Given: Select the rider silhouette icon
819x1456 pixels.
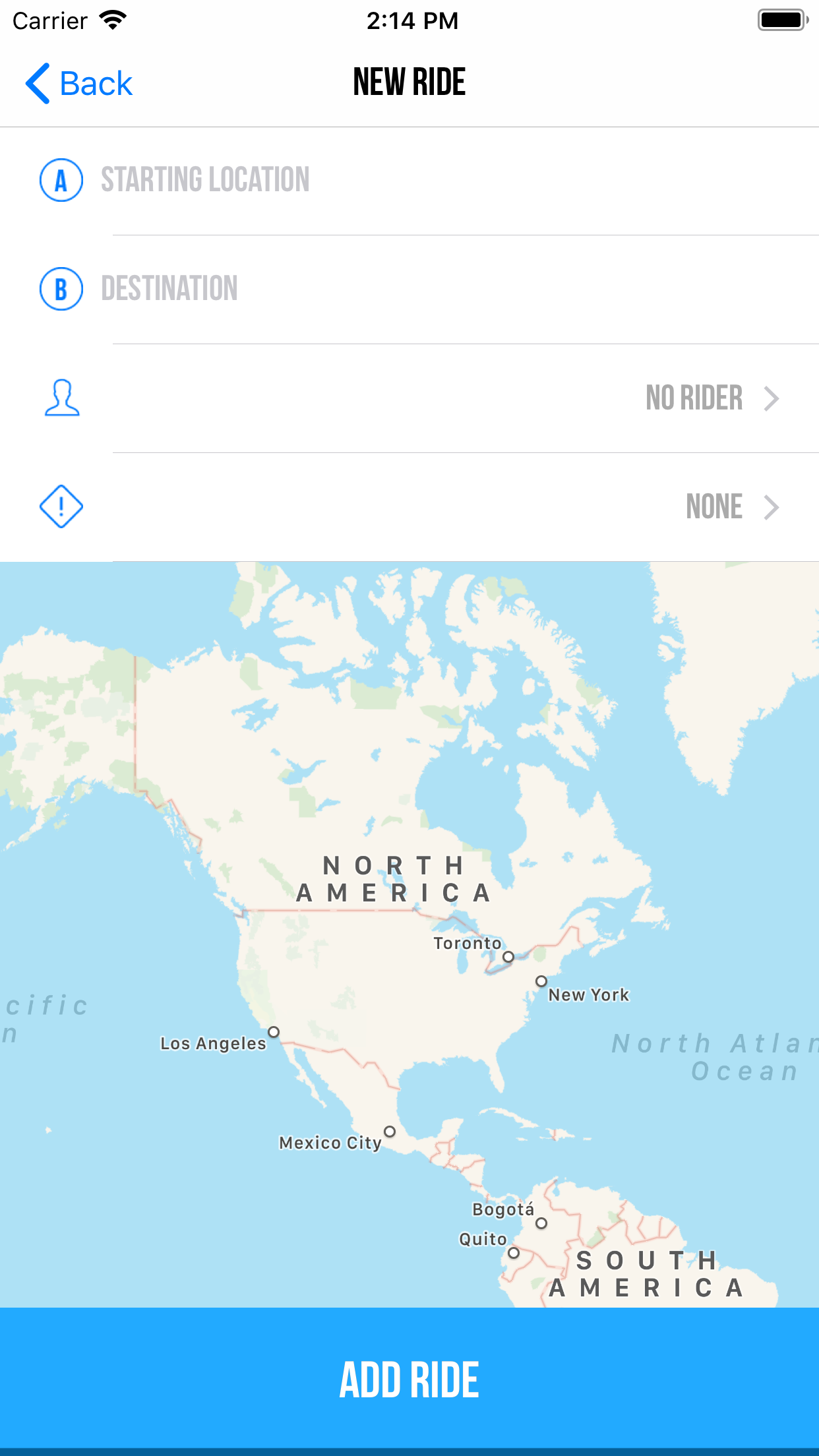Looking at the screenshot, I should [x=61, y=398].
